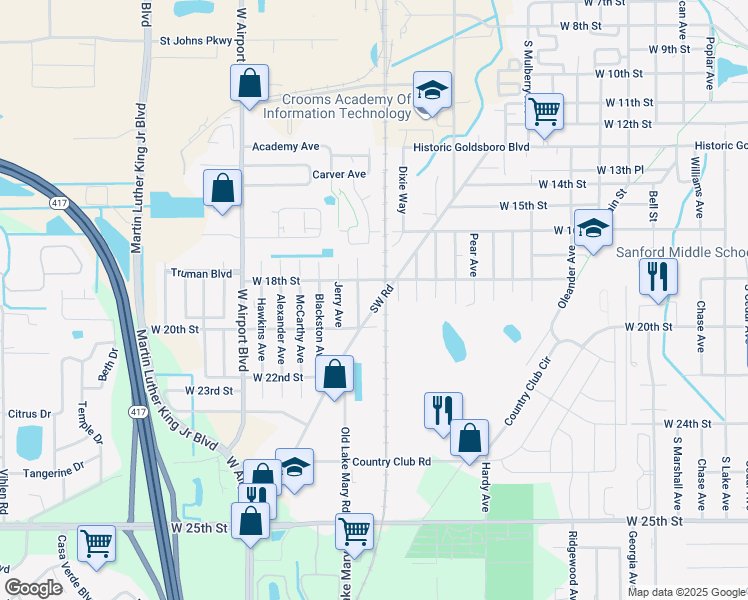Viewport: 748px width, 600px height.
Task: Tap the shopping bag marker by Hardy Ave
Action: [x=469, y=442]
